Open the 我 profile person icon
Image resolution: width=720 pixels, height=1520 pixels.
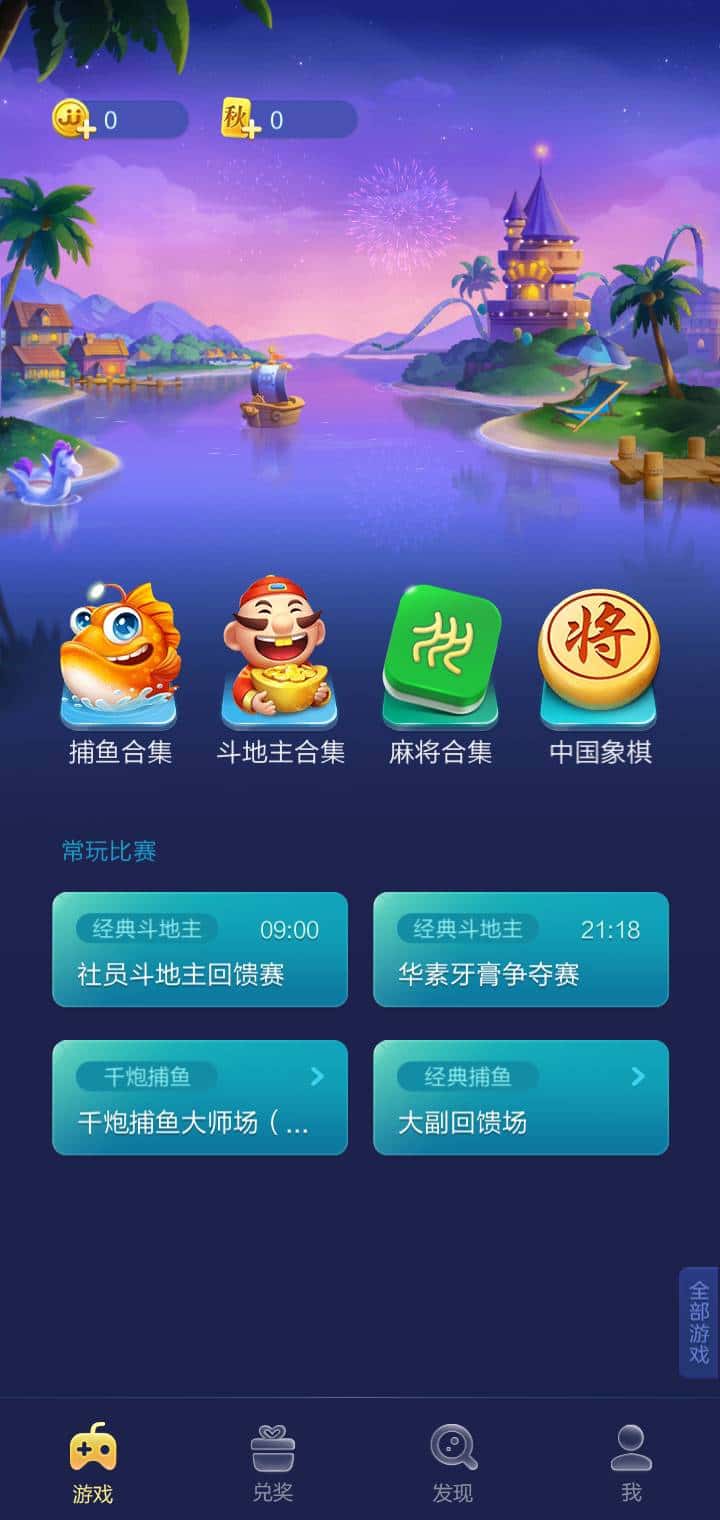click(630, 1448)
